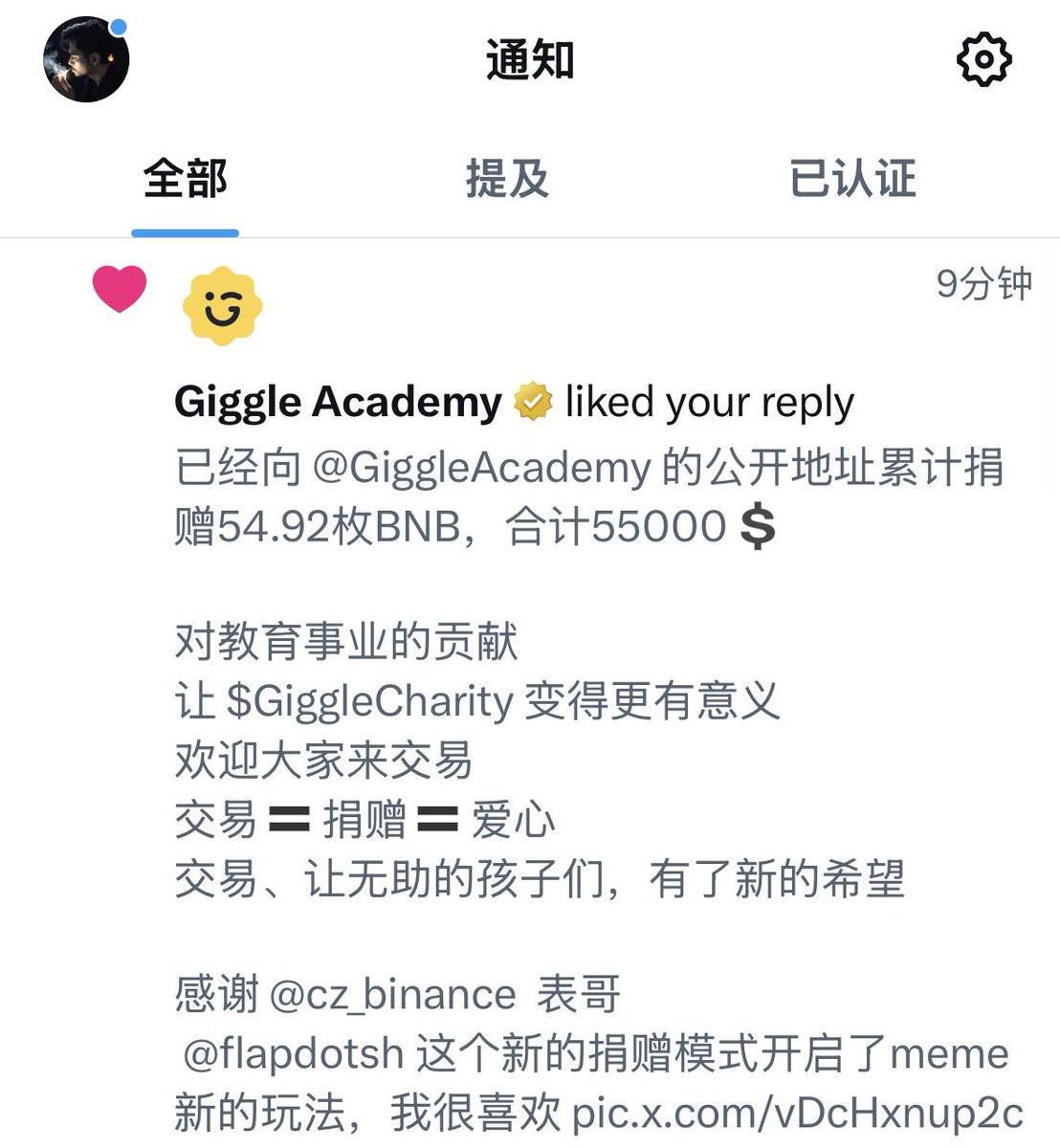Image resolution: width=1060 pixels, height=1148 pixels.
Task: Open the @flapdotsh mention
Action: click(293, 1054)
